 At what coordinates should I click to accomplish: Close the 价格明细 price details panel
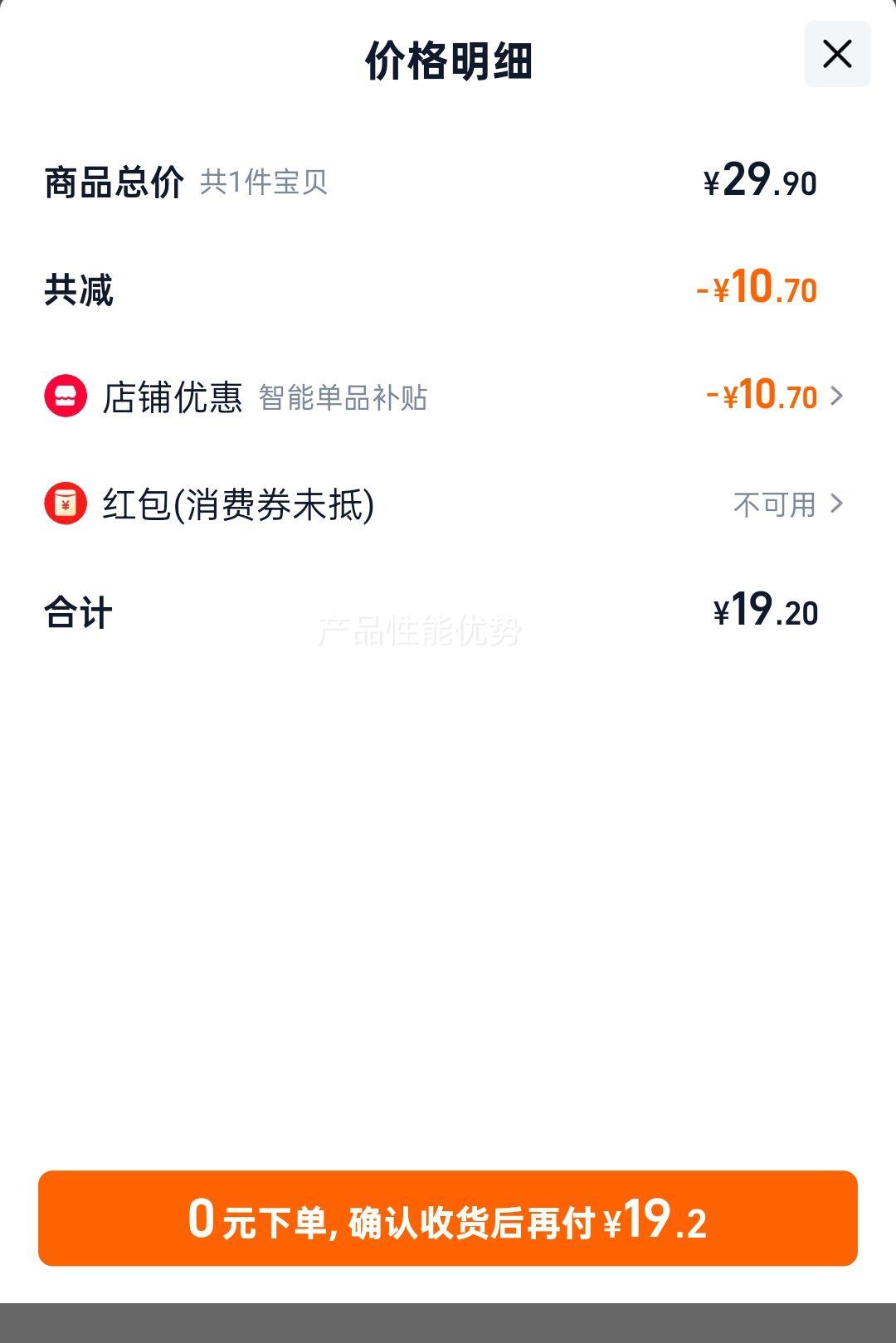pyautogui.click(x=837, y=55)
